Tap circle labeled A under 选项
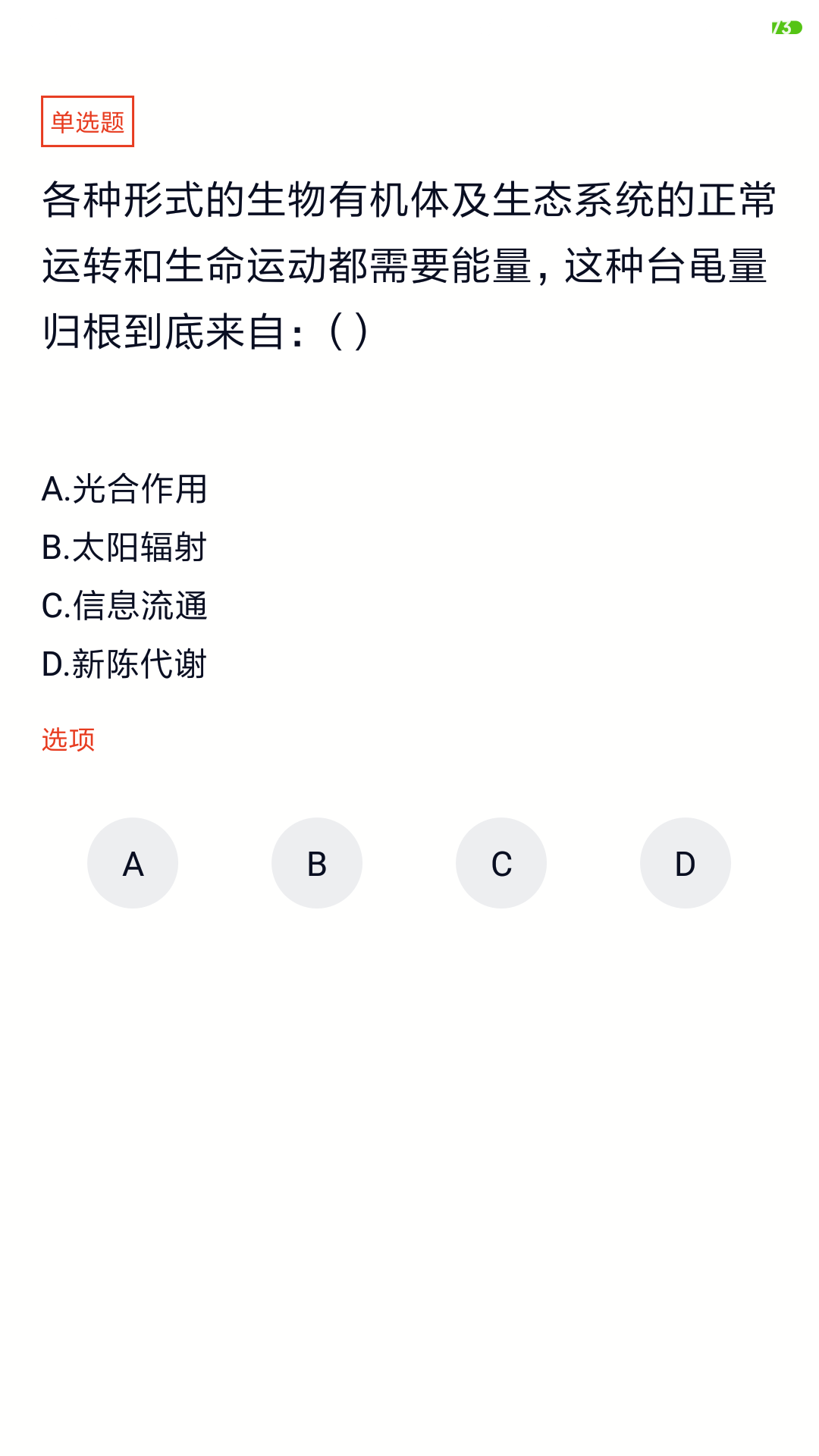The image size is (819, 1456). [133, 862]
